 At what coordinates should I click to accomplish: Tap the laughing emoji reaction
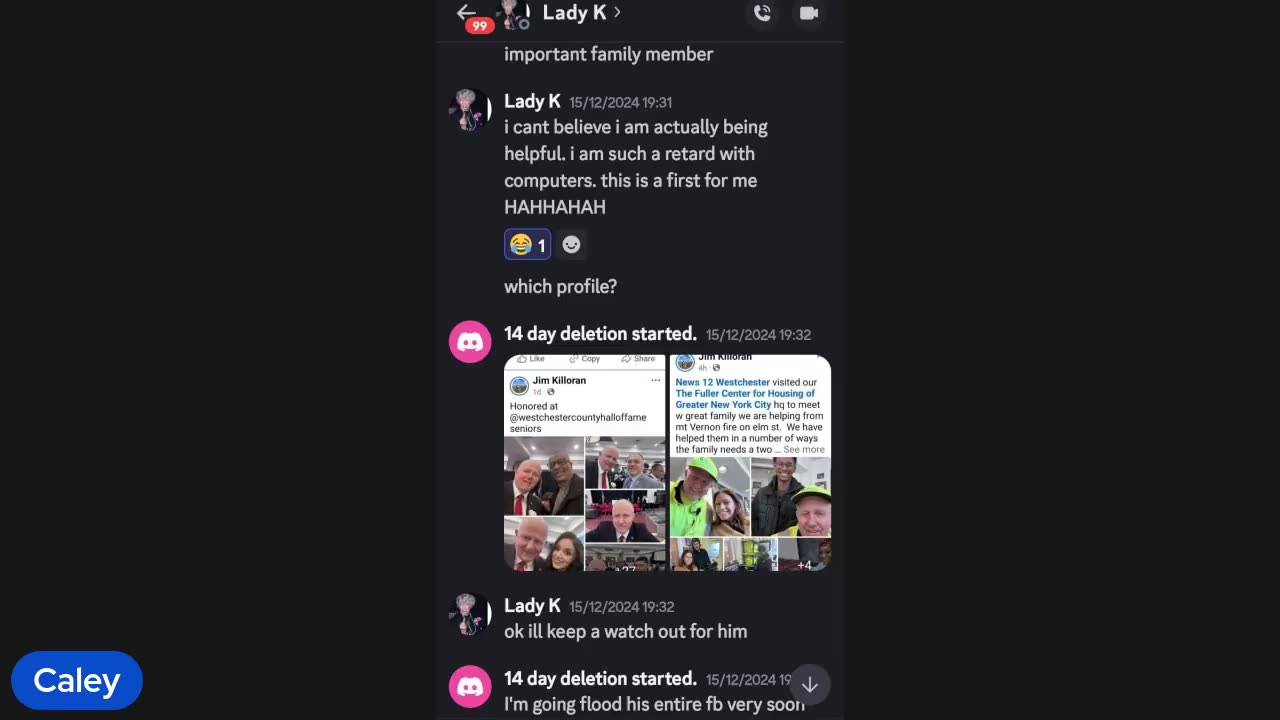pyautogui.click(x=527, y=244)
